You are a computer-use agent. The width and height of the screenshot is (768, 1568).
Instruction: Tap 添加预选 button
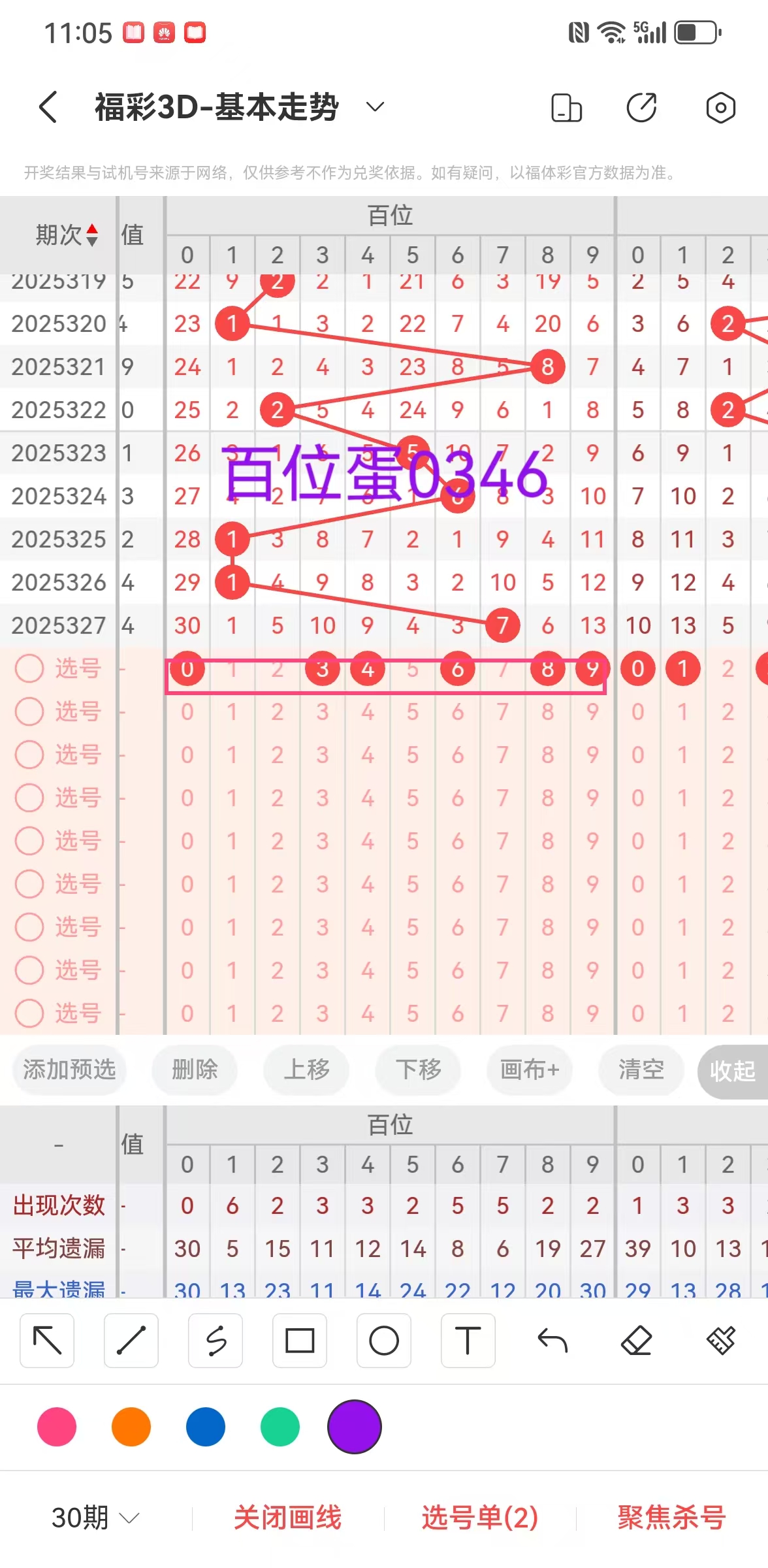coord(69,1070)
